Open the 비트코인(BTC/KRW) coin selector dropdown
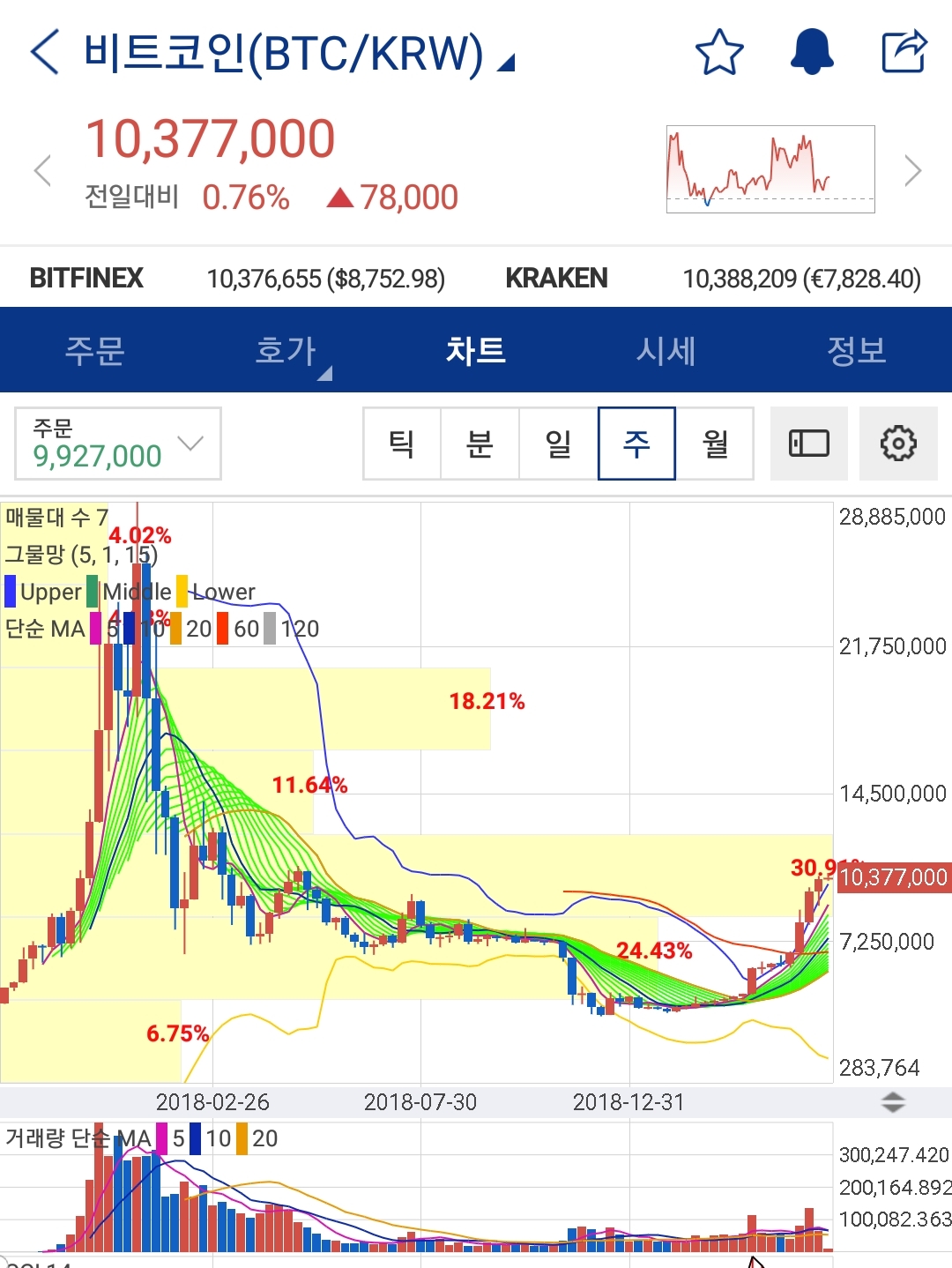 tap(298, 54)
